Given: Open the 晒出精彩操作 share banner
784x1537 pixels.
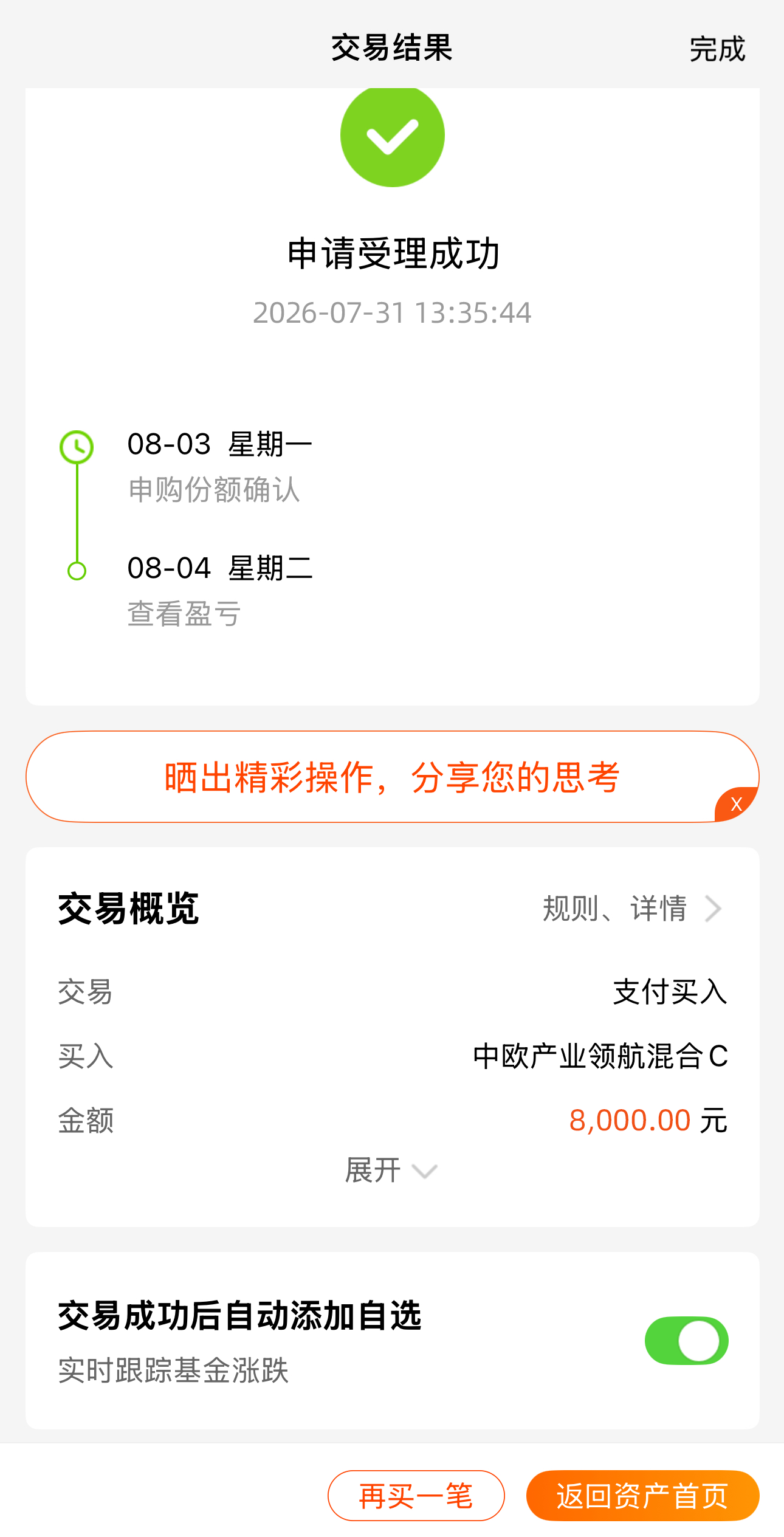Looking at the screenshot, I should tap(392, 776).
